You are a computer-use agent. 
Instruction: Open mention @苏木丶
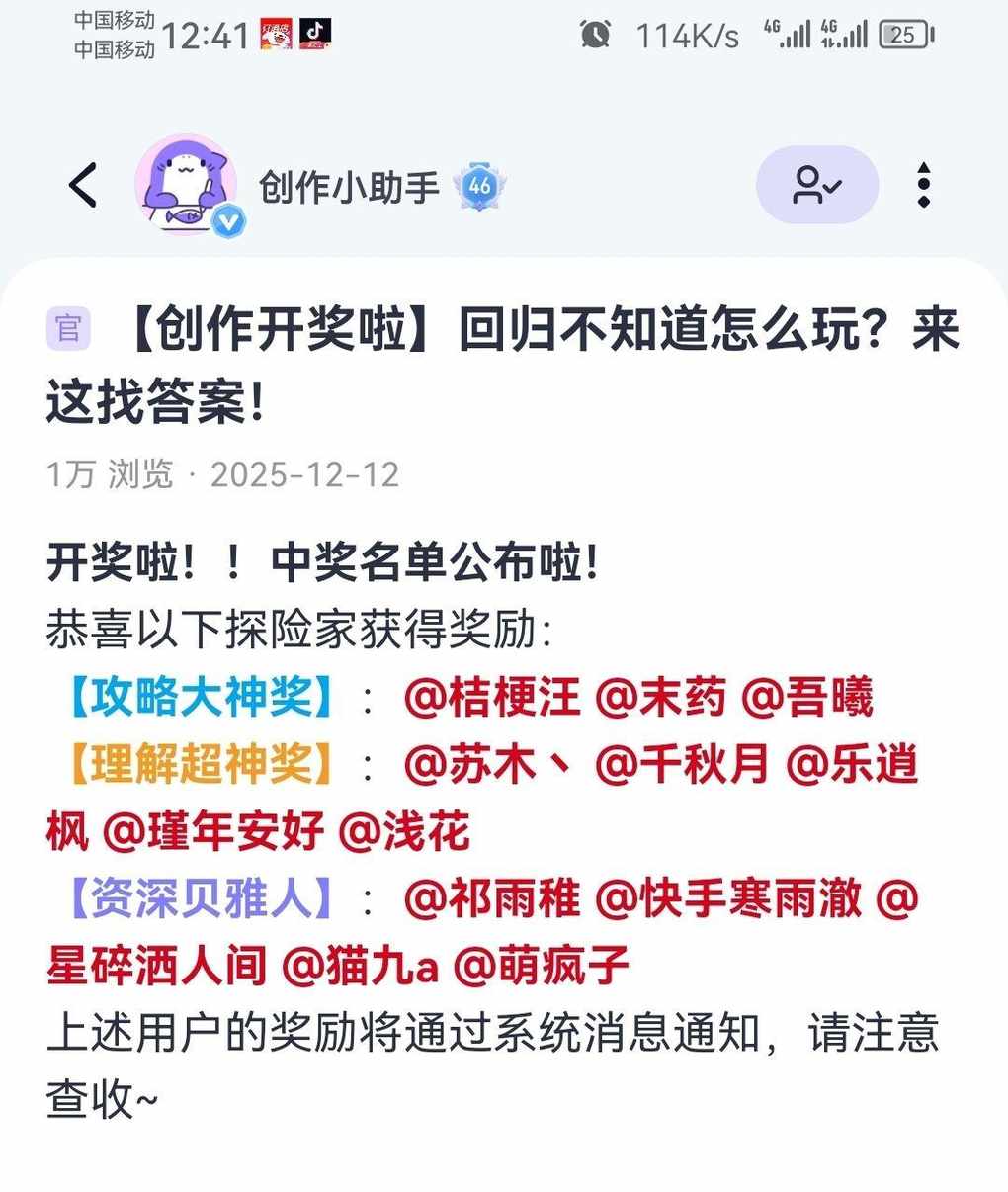(x=491, y=765)
